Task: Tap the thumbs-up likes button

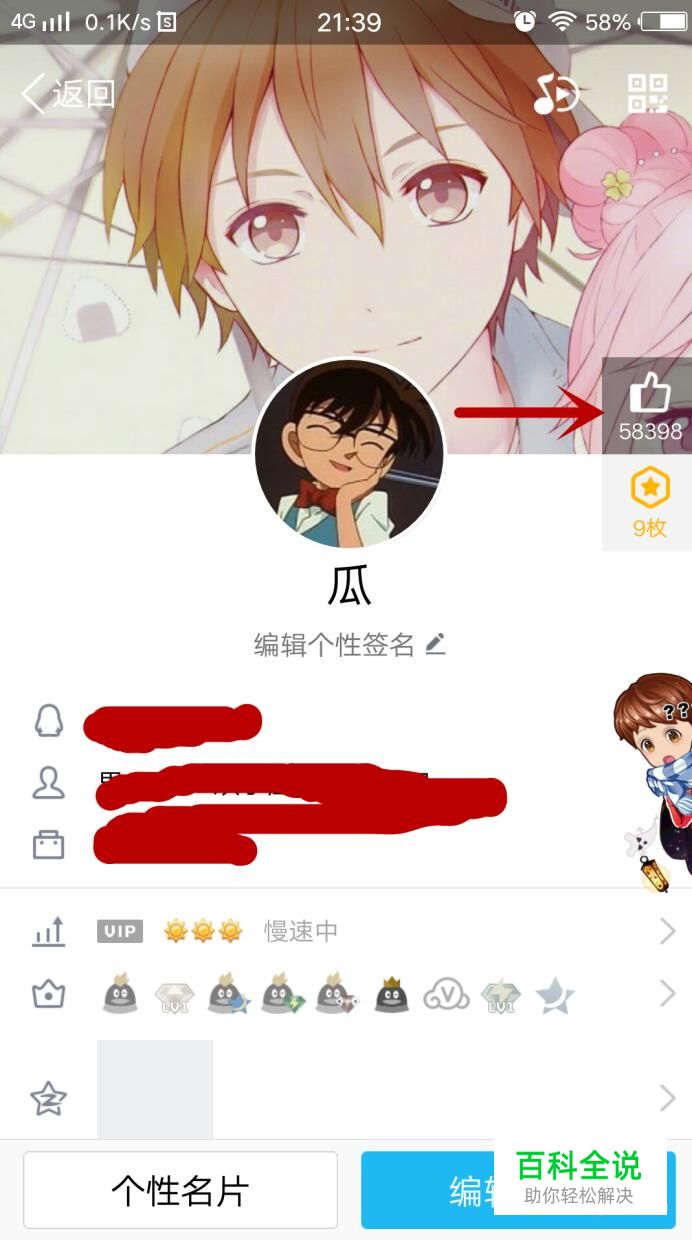Action: click(649, 406)
